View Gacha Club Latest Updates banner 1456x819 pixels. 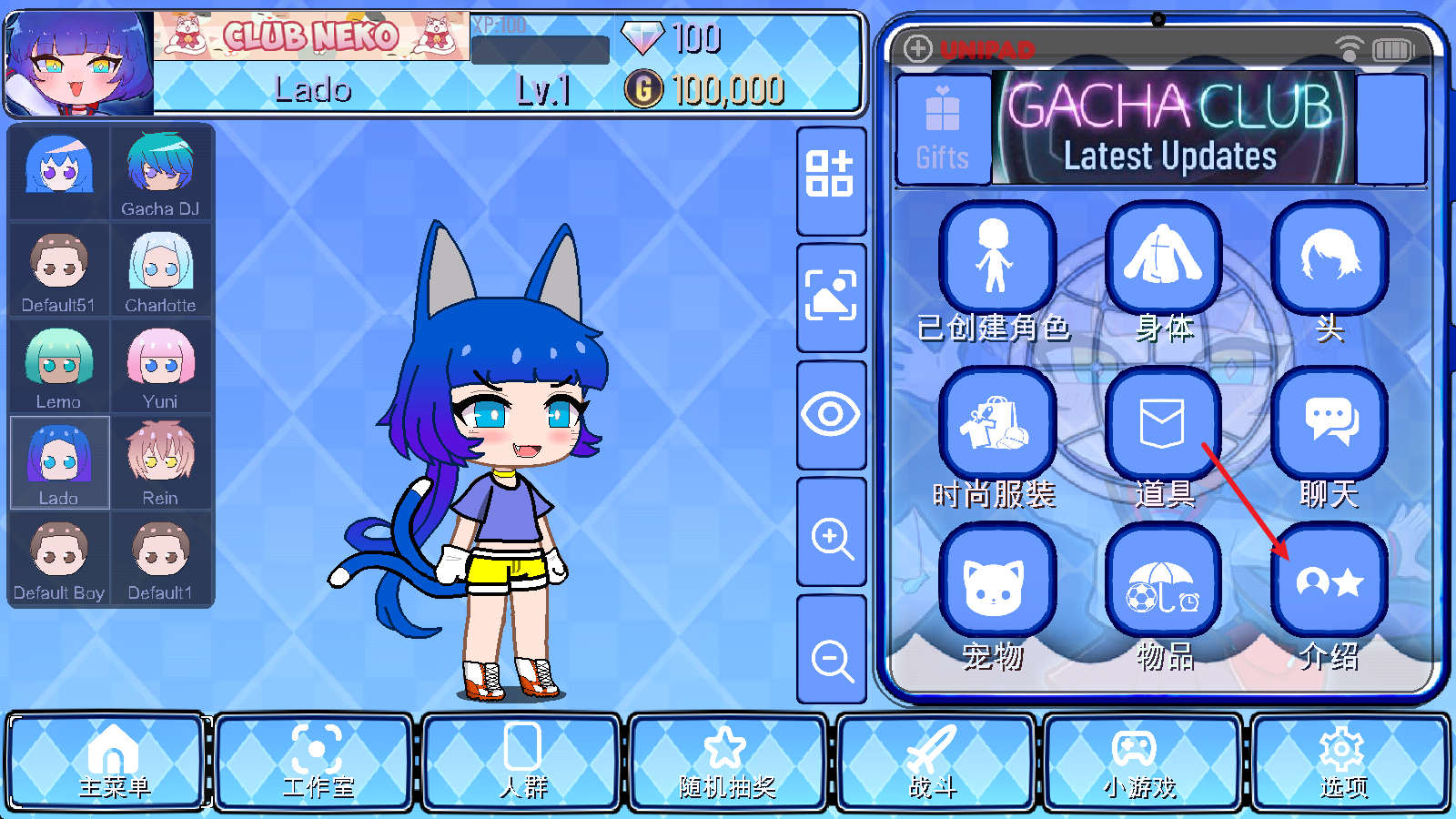pyautogui.click(x=1172, y=129)
